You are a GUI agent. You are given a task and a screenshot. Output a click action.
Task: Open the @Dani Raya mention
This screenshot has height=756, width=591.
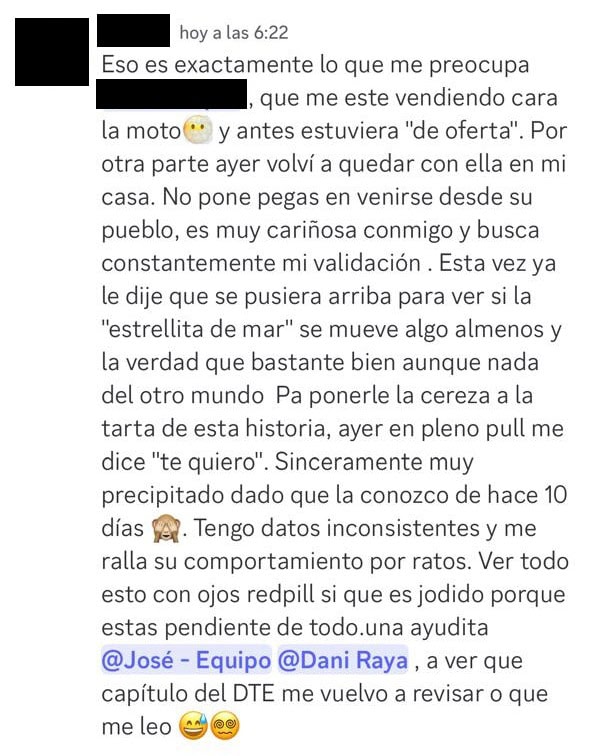click(x=343, y=660)
